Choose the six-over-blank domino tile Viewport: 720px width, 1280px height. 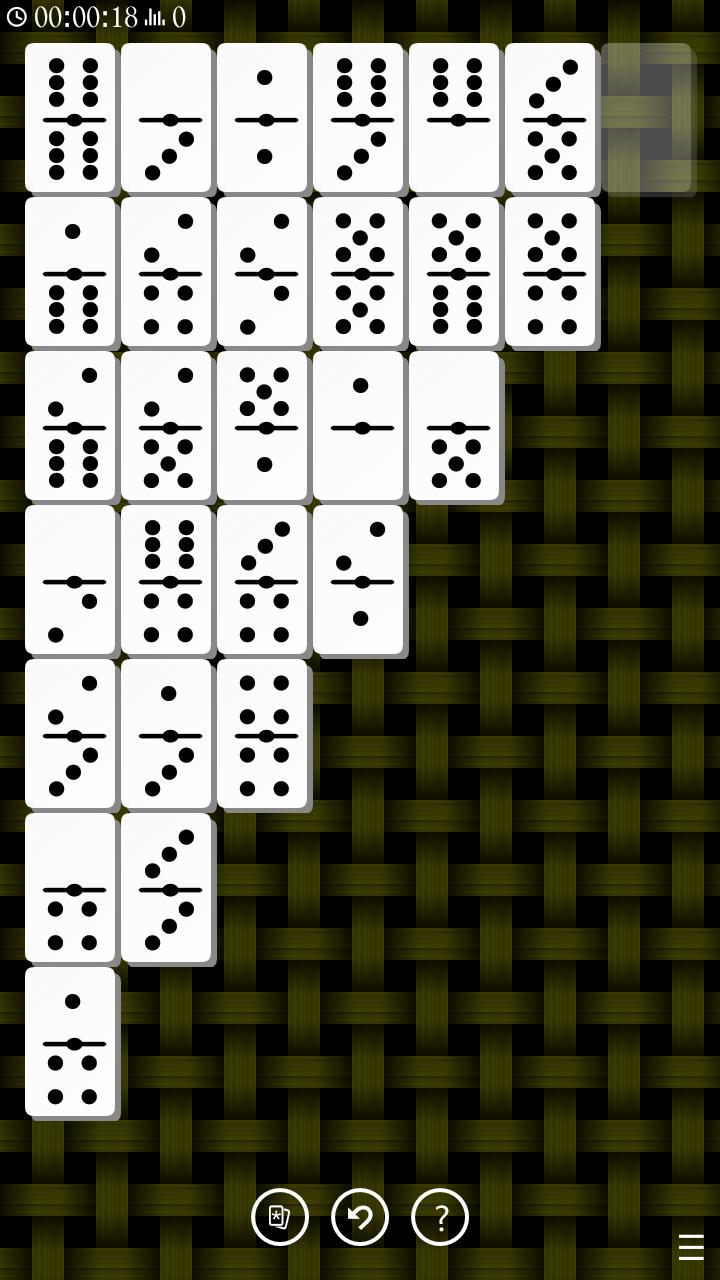[454, 118]
